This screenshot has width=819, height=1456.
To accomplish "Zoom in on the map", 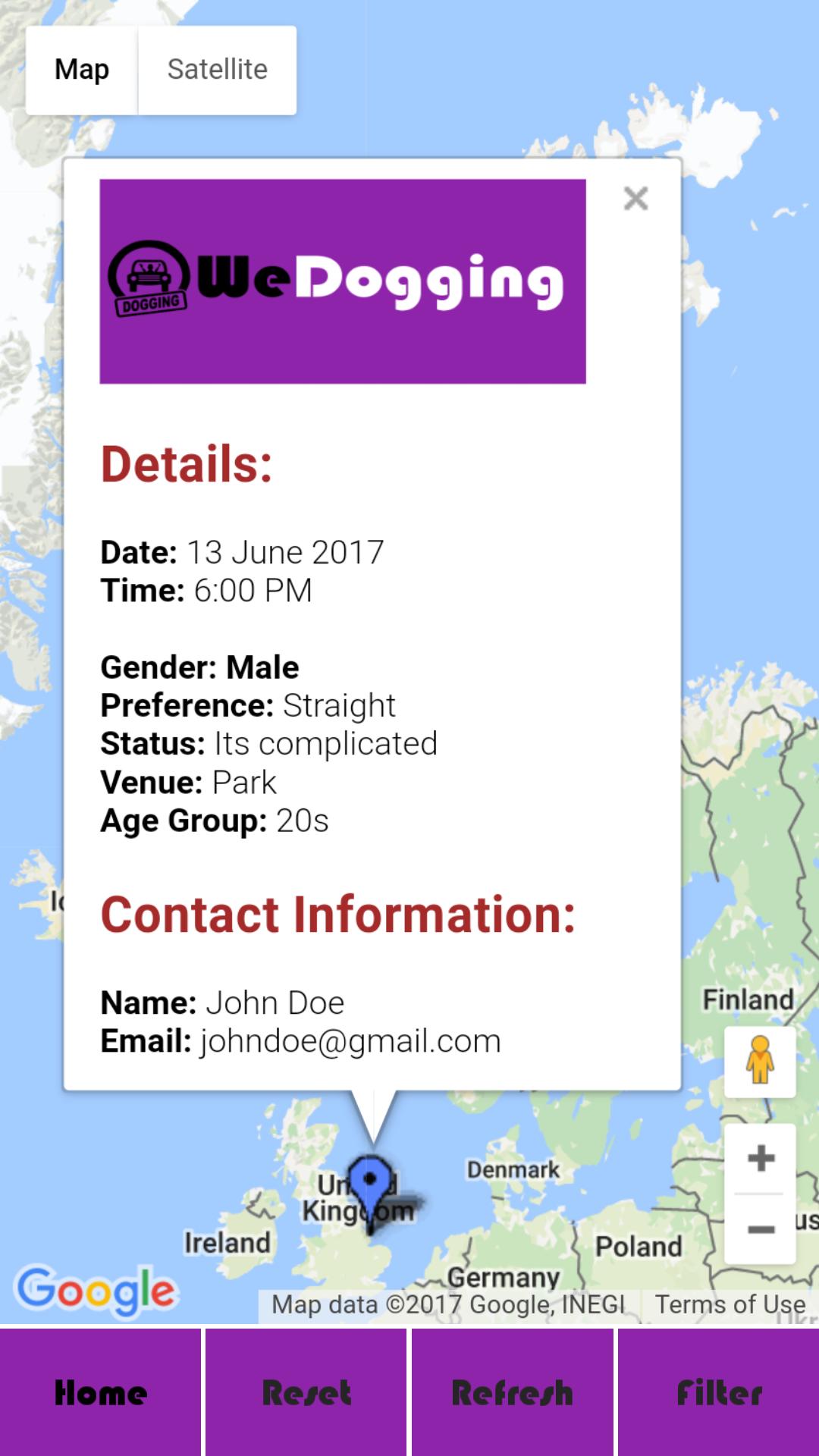I will pos(760,1158).
